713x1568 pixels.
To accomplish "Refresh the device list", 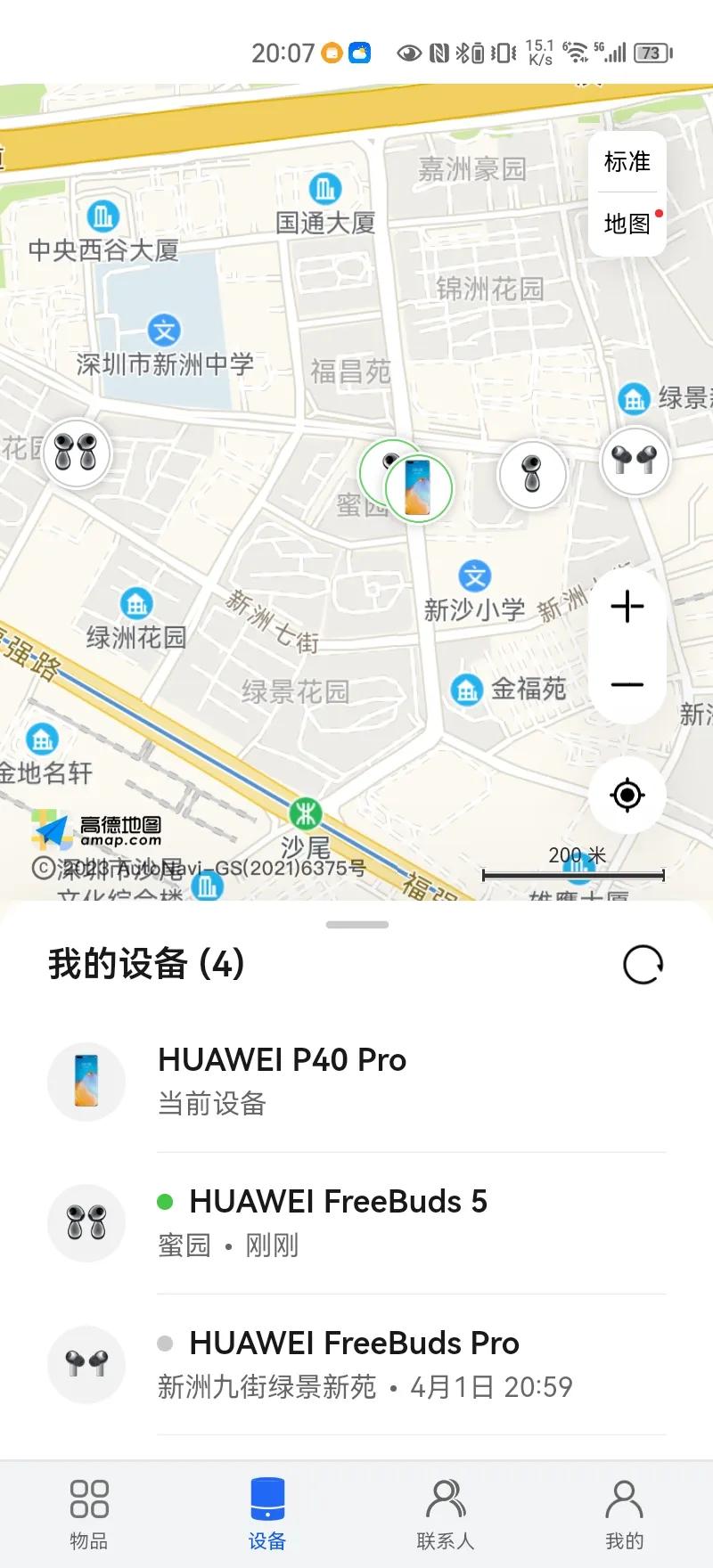I will [643, 964].
